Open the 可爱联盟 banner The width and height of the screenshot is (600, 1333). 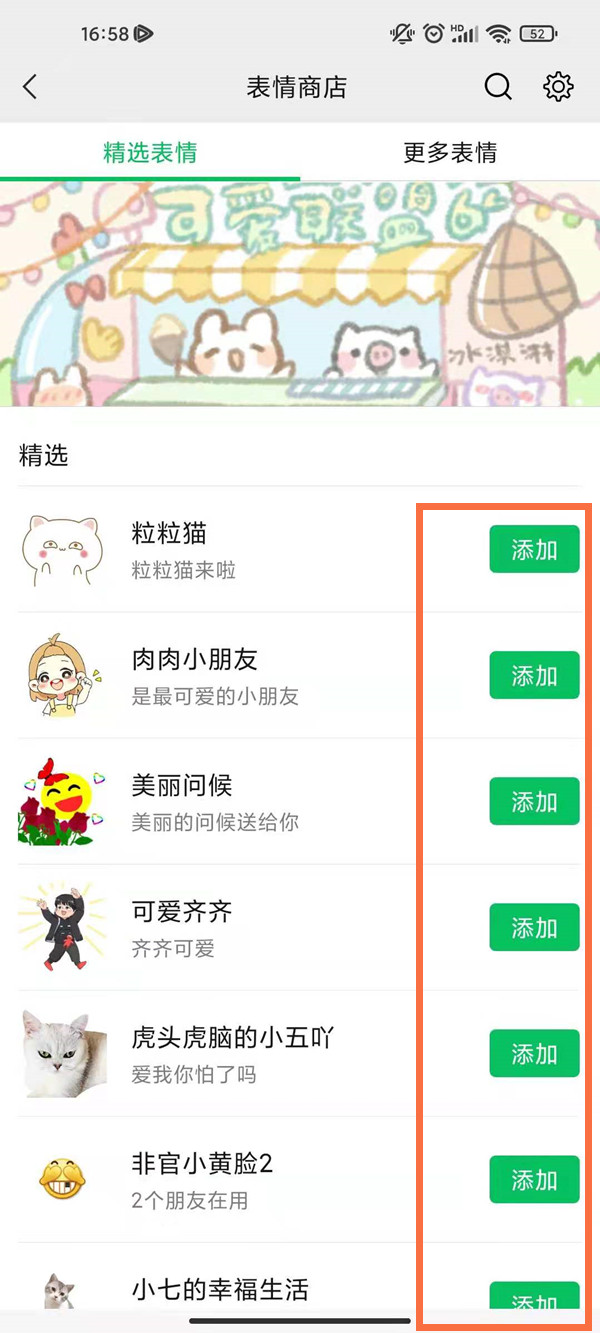point(300,294)
